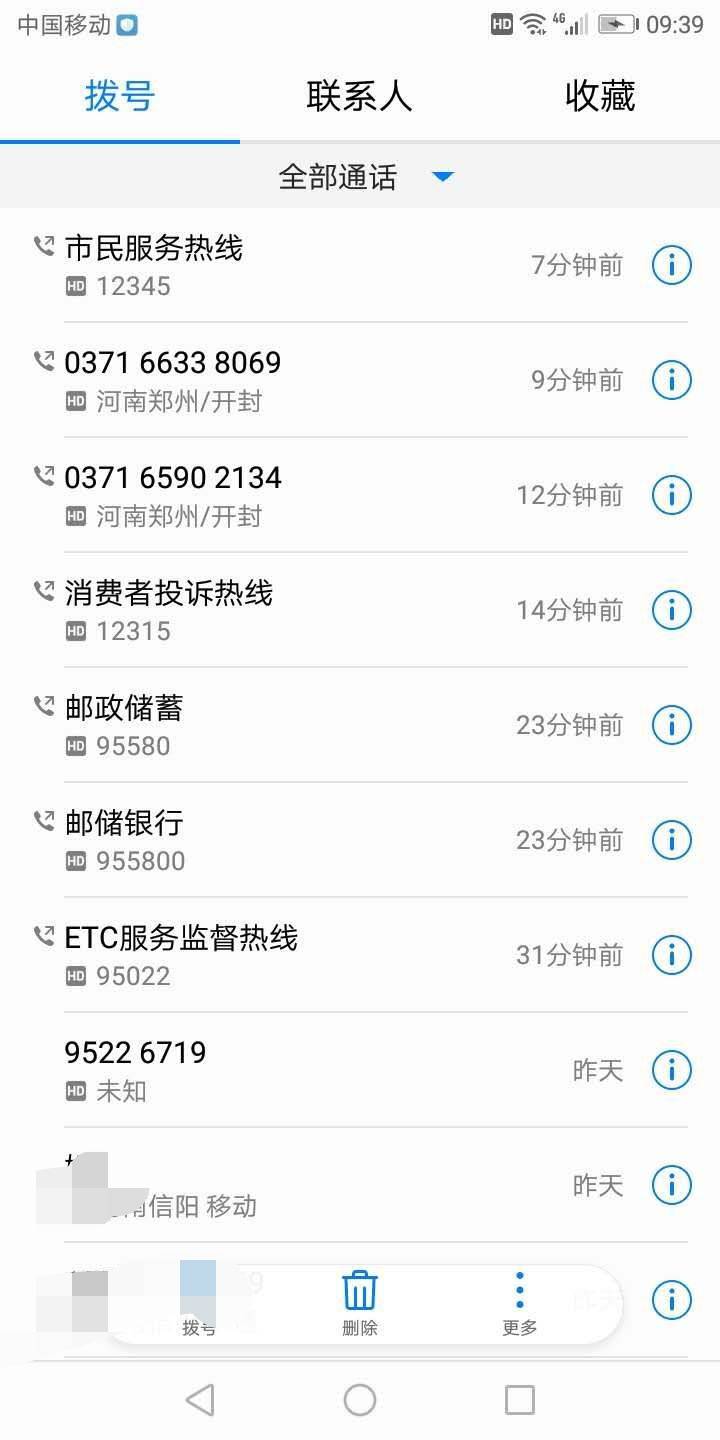Viewport: 720px width, 1440px height.
Task: Open the 更多 options menu
Action: pos(519,1304)
